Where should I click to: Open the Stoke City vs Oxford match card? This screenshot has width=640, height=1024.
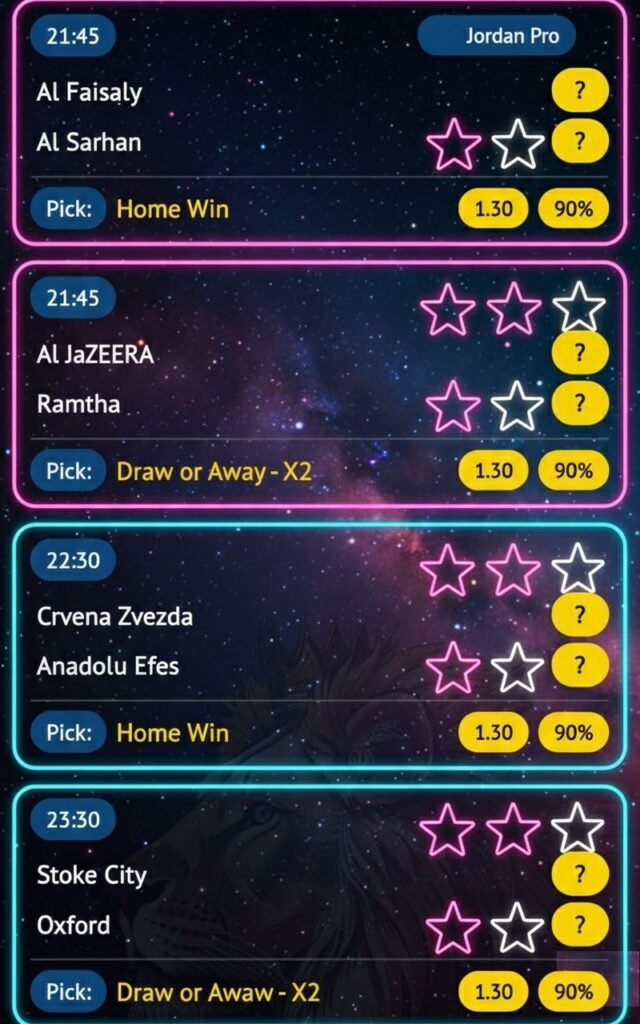(250, 900)
